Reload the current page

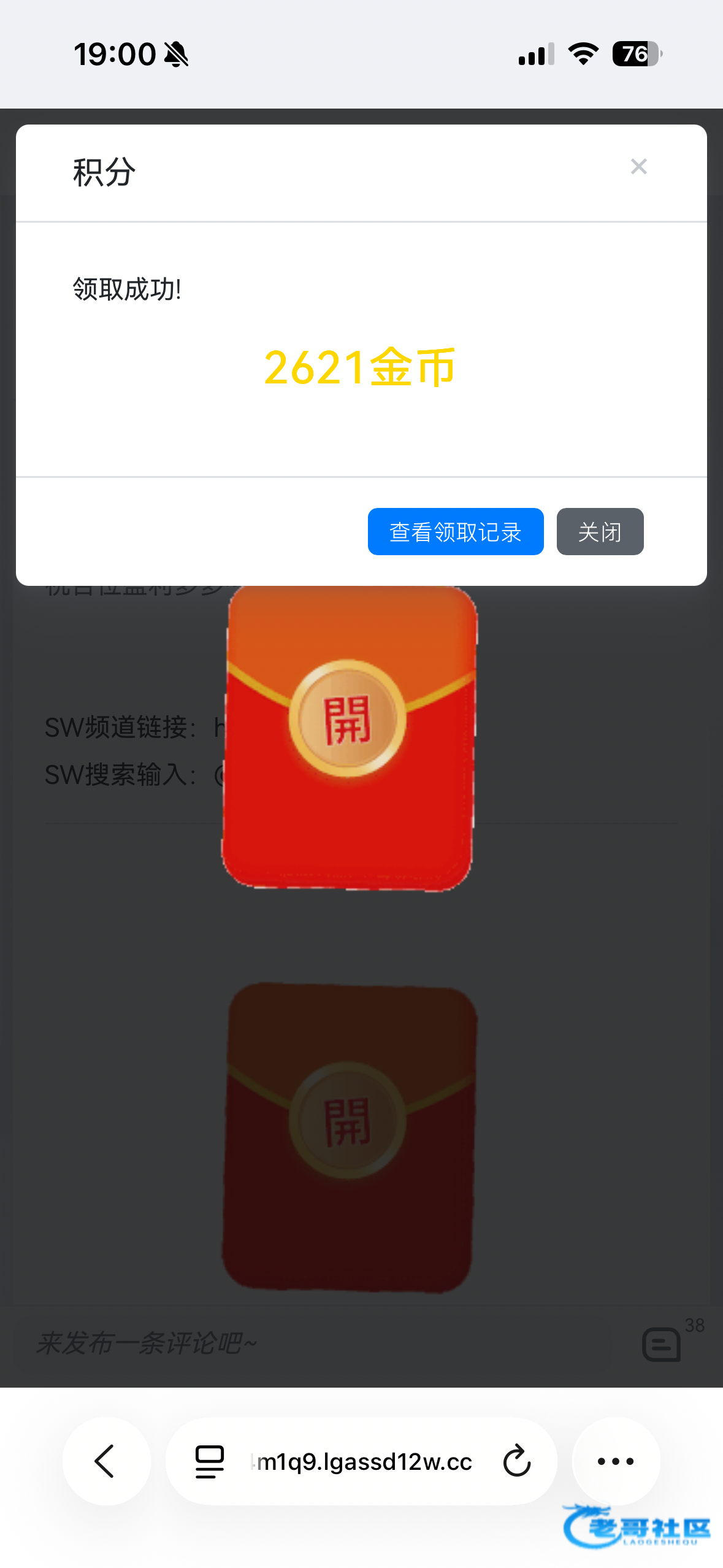(x=516, y=1461)
